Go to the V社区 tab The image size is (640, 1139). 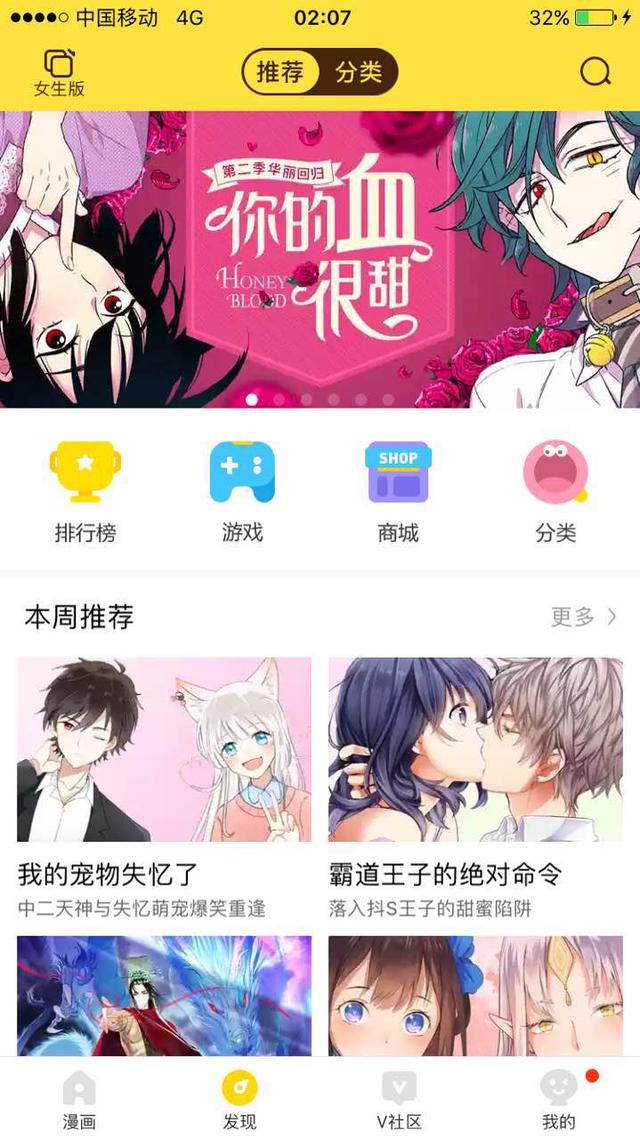pos(399,1099)
